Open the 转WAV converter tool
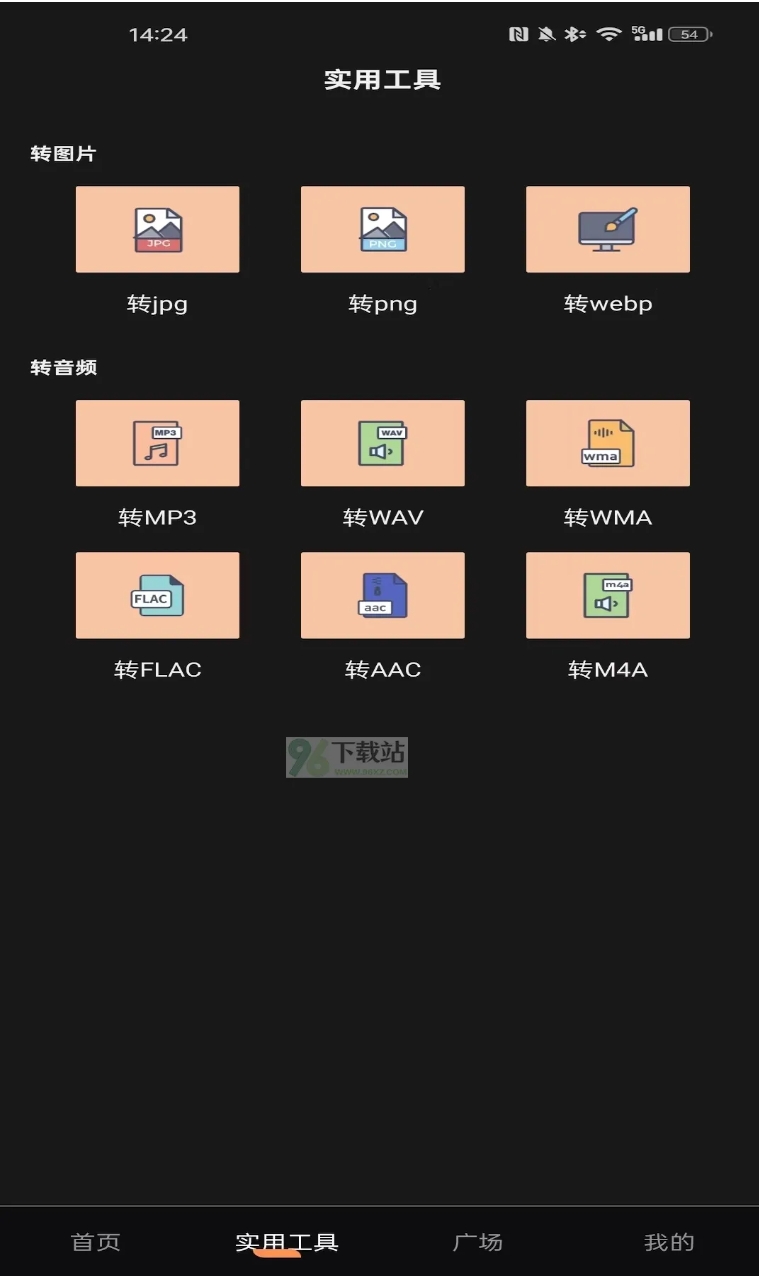This screenshot has height=1277, width=759. [382, 442]
